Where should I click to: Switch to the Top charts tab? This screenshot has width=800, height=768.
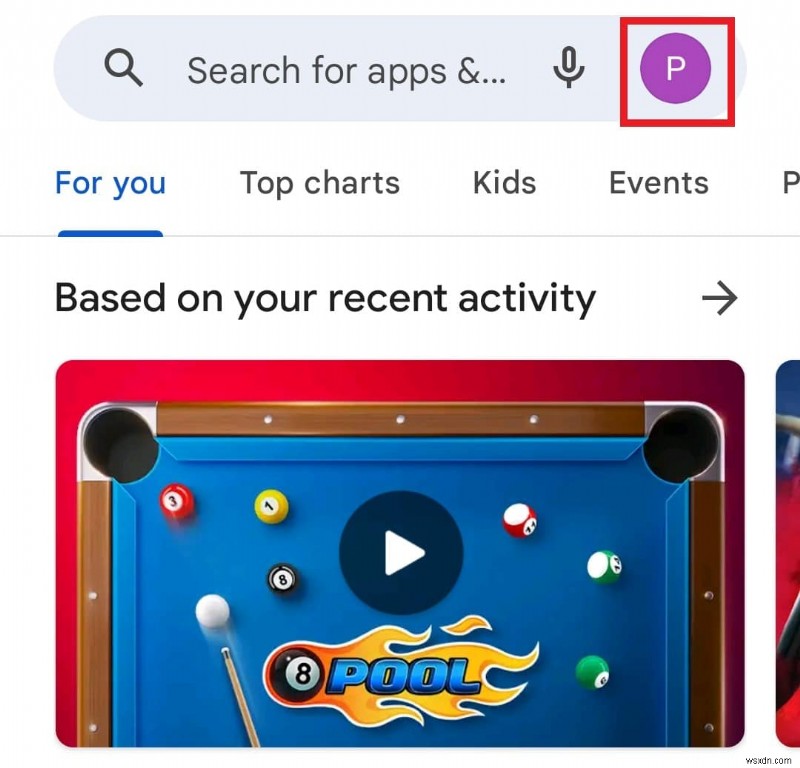coord(319,184)
